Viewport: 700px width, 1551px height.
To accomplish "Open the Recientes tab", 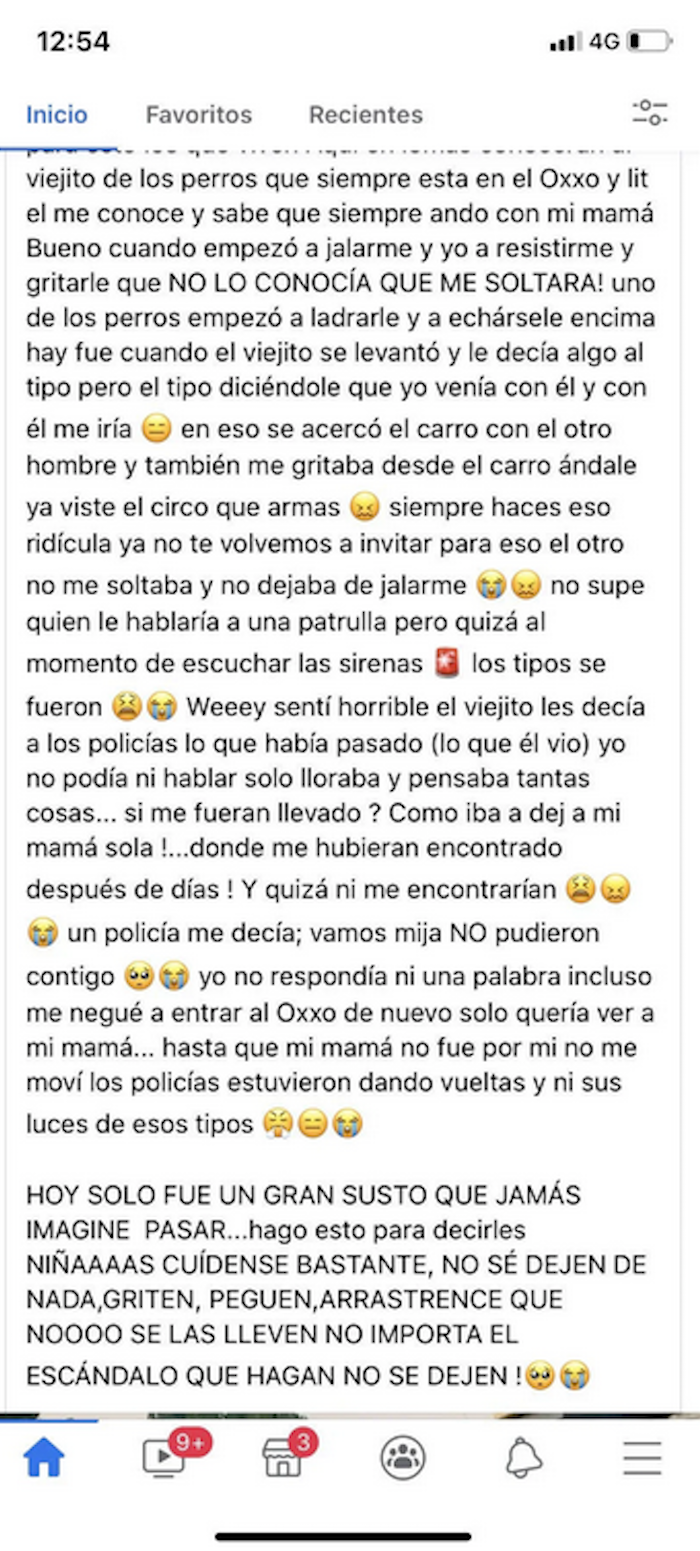I will pyautogui.click(x=365, y=115).
